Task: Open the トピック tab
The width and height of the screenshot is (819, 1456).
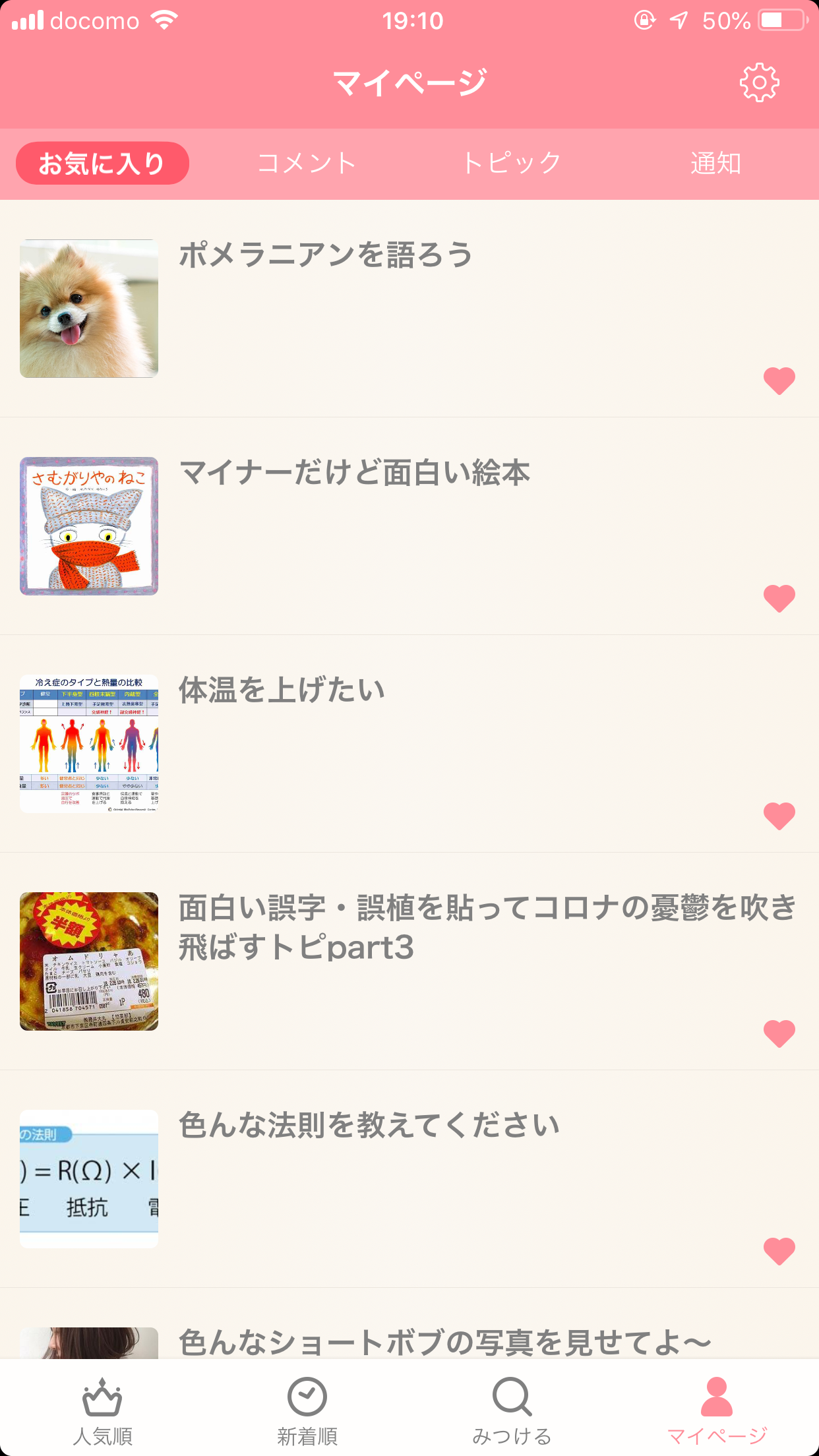Action: (x=512, y=163)
